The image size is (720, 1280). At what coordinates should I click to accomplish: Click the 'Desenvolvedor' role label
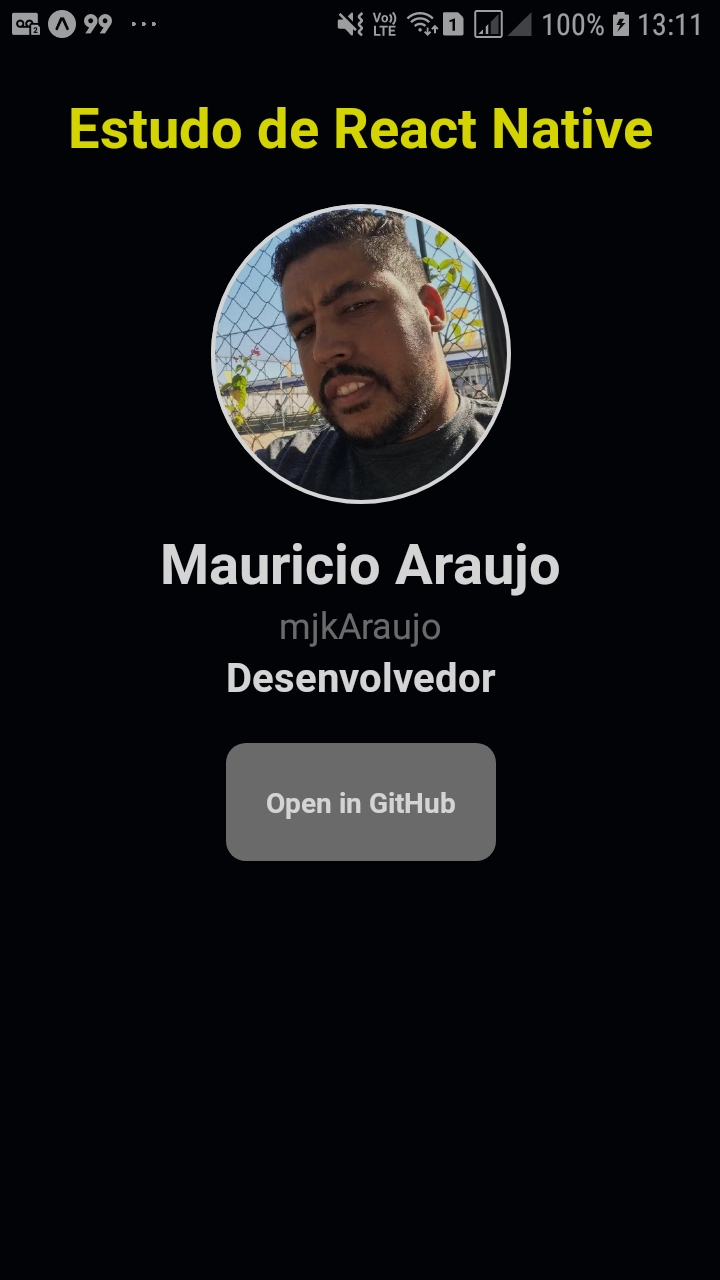(x=360, y=677)
